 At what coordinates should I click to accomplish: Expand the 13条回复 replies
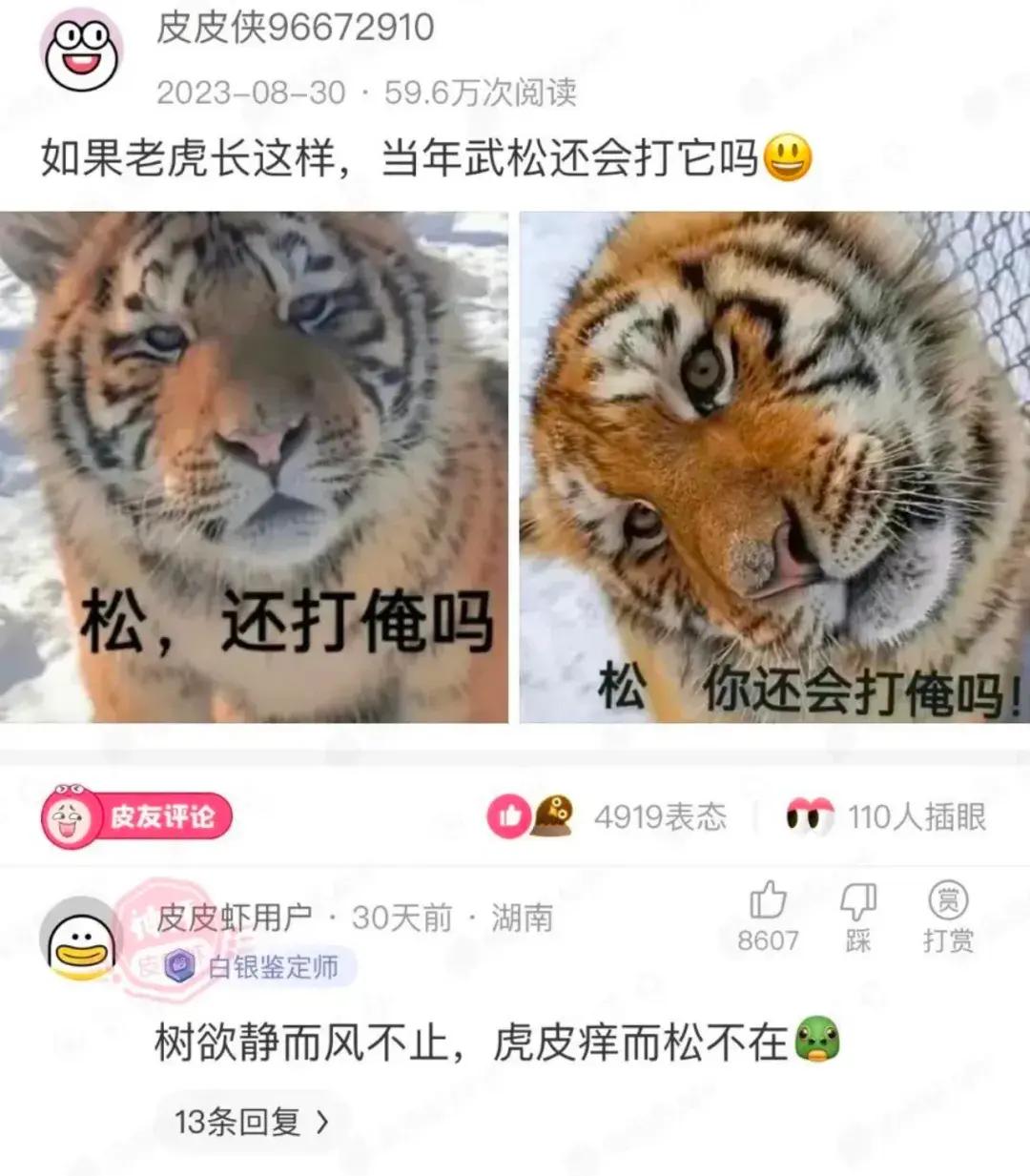tap(252, 1121)
